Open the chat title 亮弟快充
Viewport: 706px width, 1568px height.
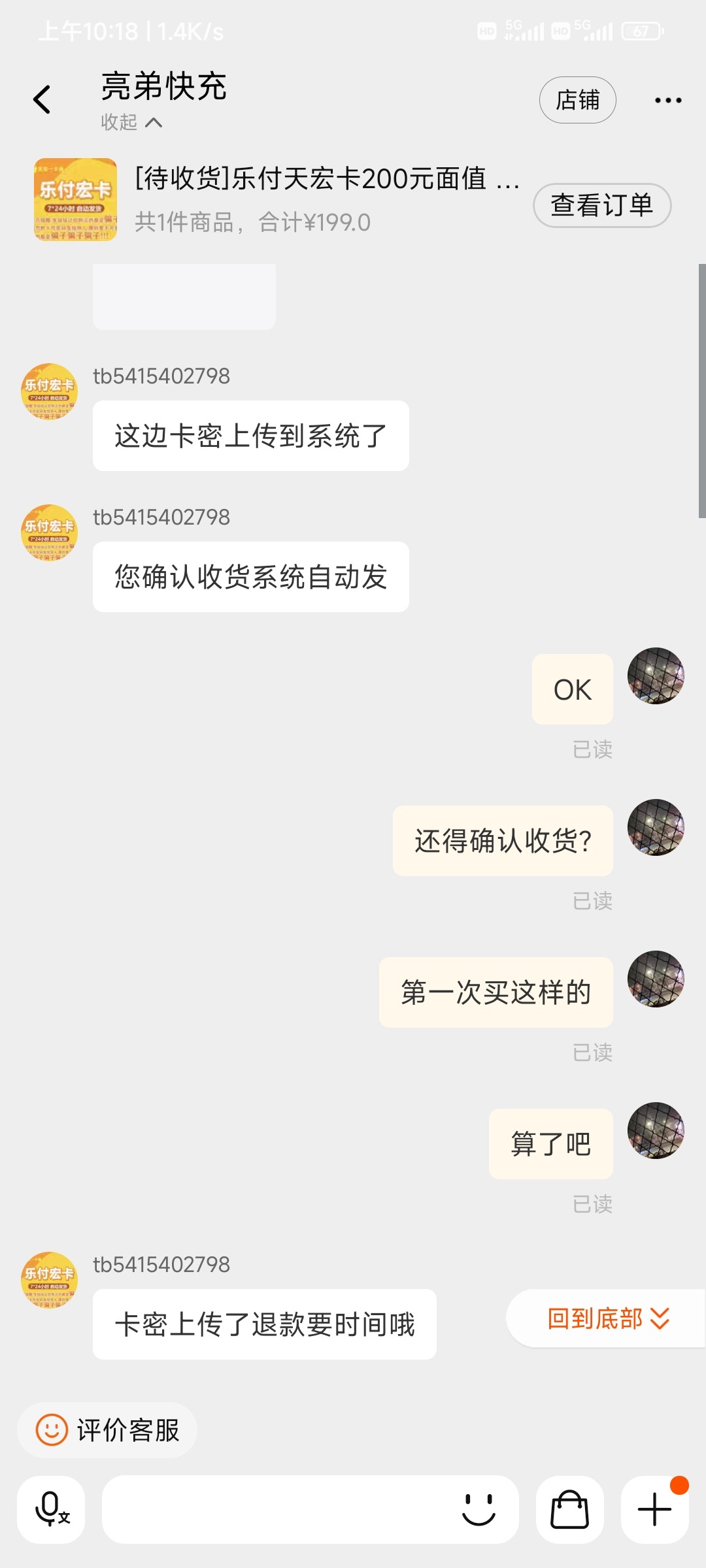click(x=163, y=87)
